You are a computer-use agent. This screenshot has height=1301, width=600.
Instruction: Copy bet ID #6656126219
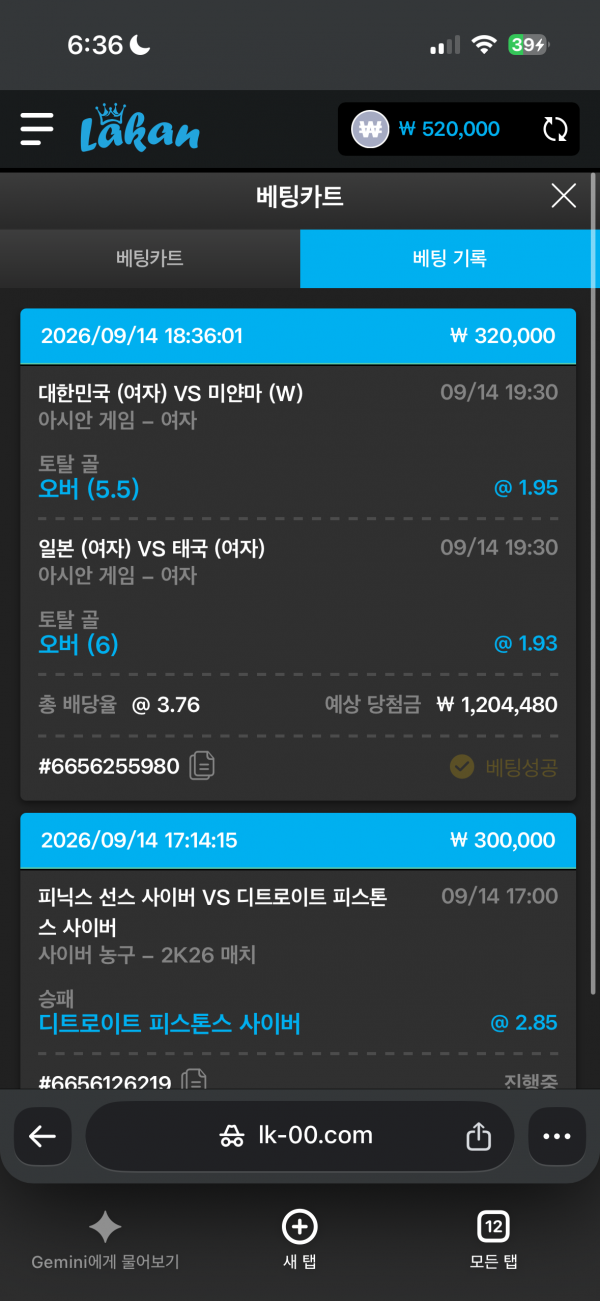pos(194,1080)
